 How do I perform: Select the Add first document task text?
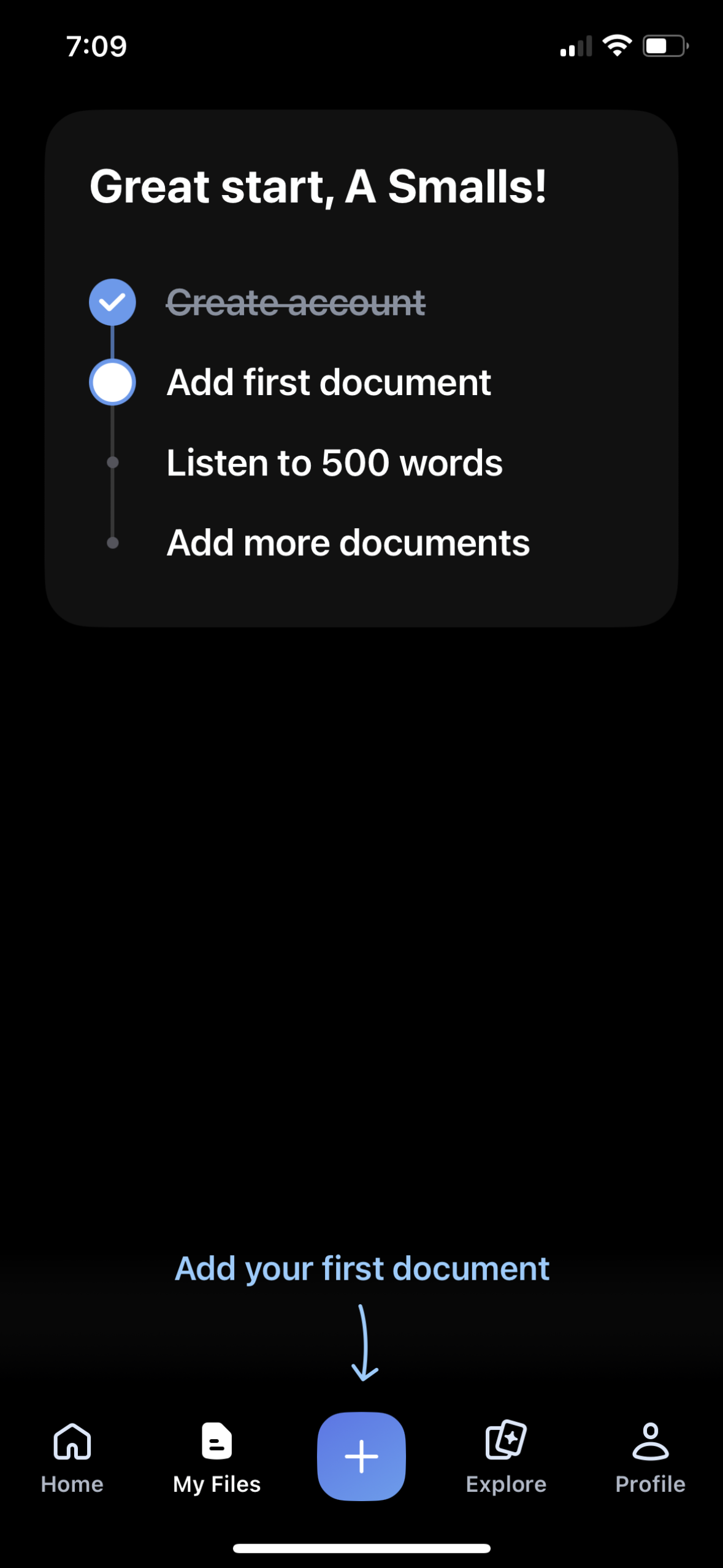[329, 382]
